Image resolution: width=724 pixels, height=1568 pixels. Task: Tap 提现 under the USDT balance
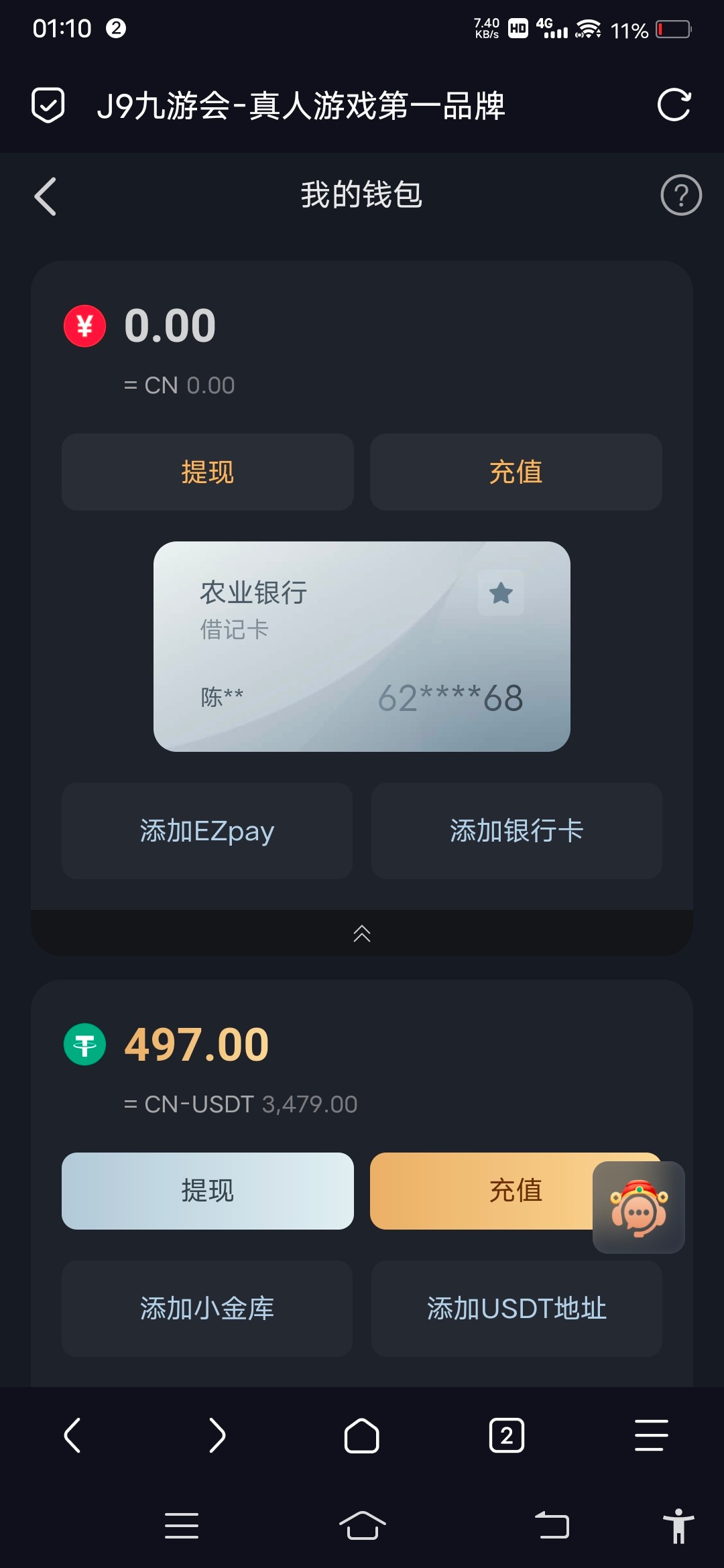click(x=207, y=1191)
